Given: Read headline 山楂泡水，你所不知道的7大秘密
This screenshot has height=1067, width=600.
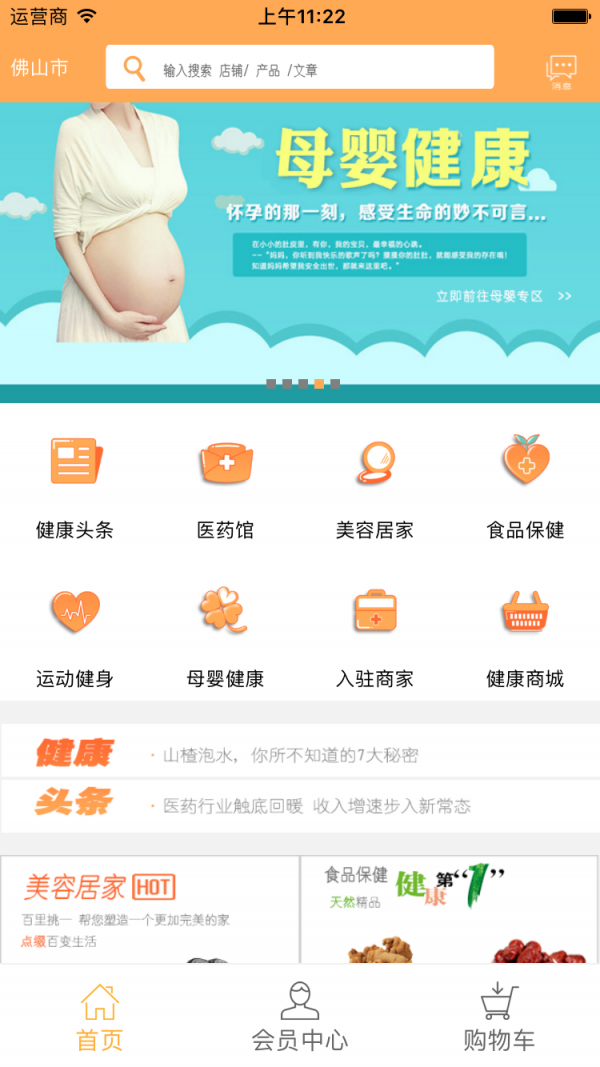Looking at the screenshot, I should tap(290, 756).
